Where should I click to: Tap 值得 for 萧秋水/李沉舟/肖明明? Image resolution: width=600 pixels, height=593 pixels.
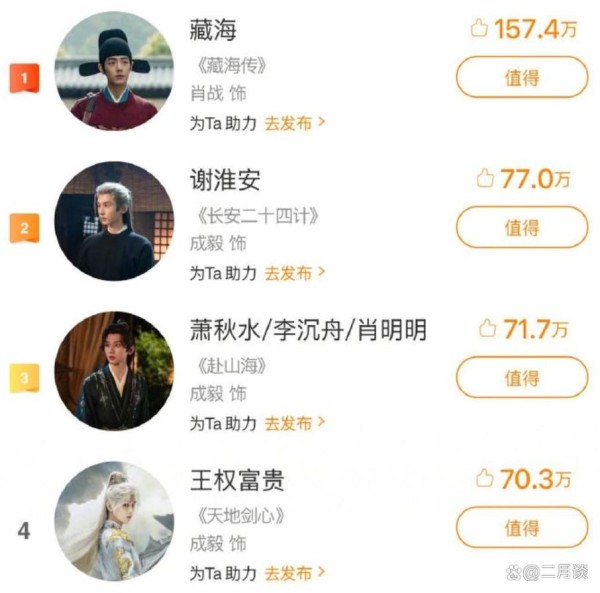tap(521, 377)
